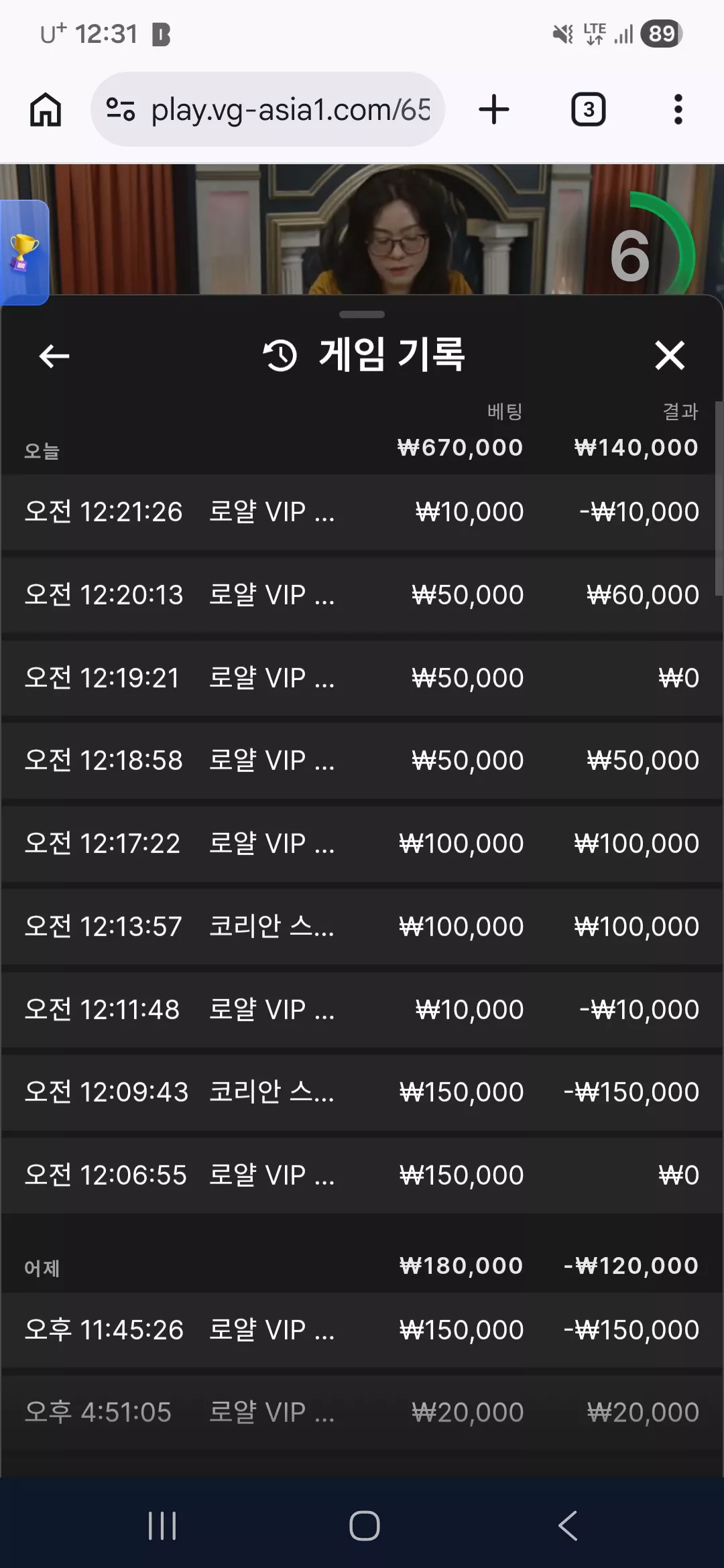
Task: Close the game history panel
Action: pyautogui.click(x=670, y=355)
